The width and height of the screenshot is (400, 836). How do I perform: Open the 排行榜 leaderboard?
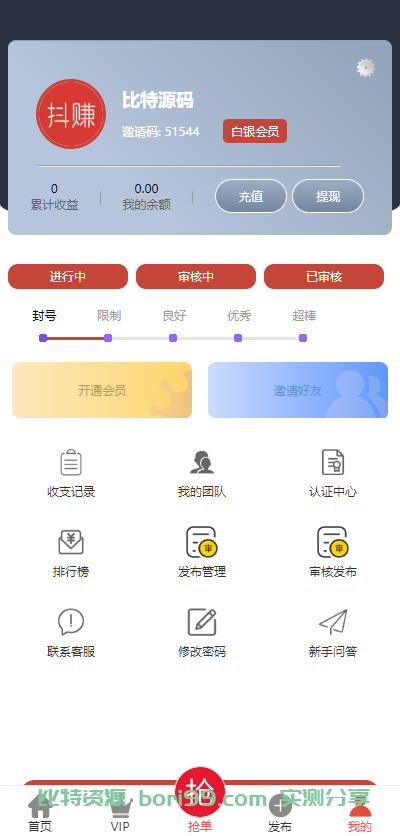[x=71, y=553]
